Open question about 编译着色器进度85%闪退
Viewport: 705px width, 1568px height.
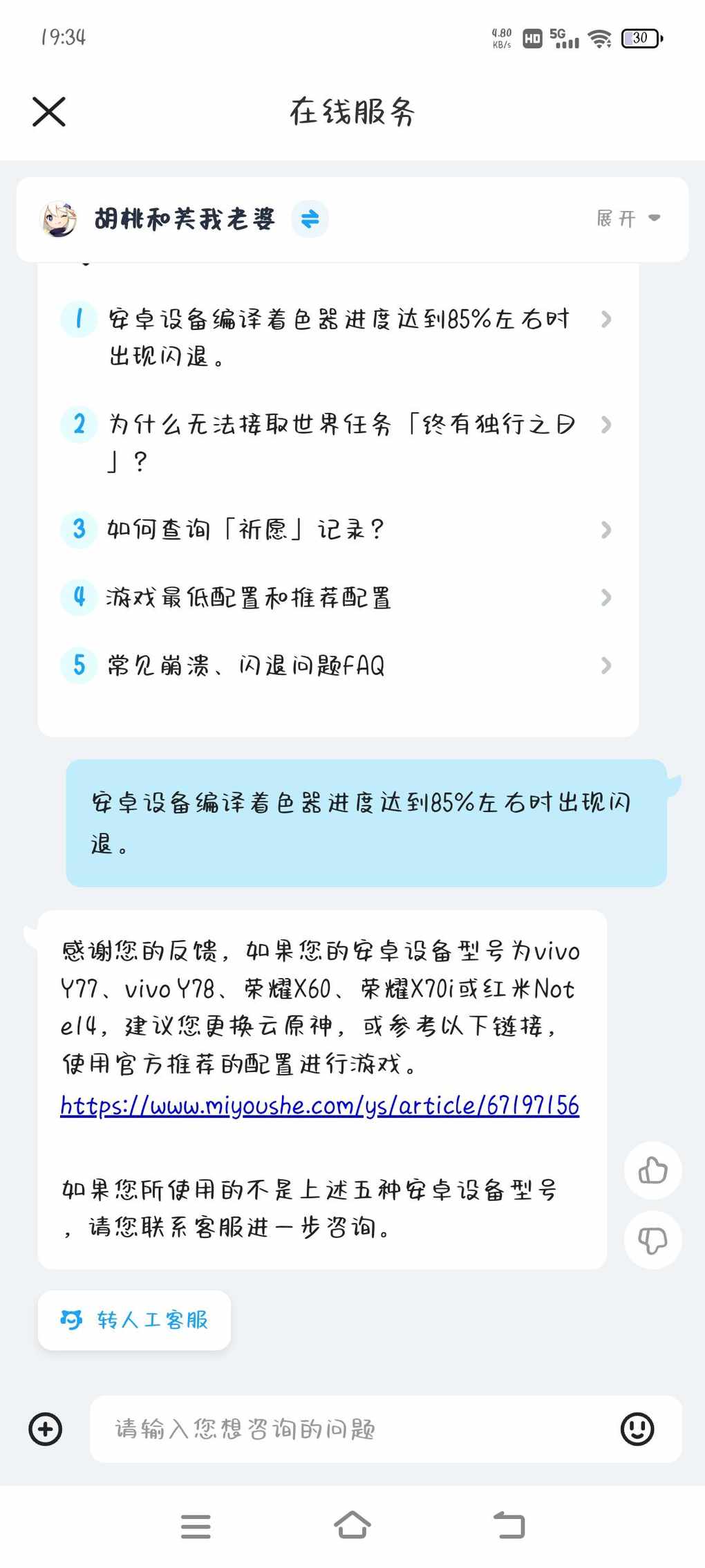(337, 337)
